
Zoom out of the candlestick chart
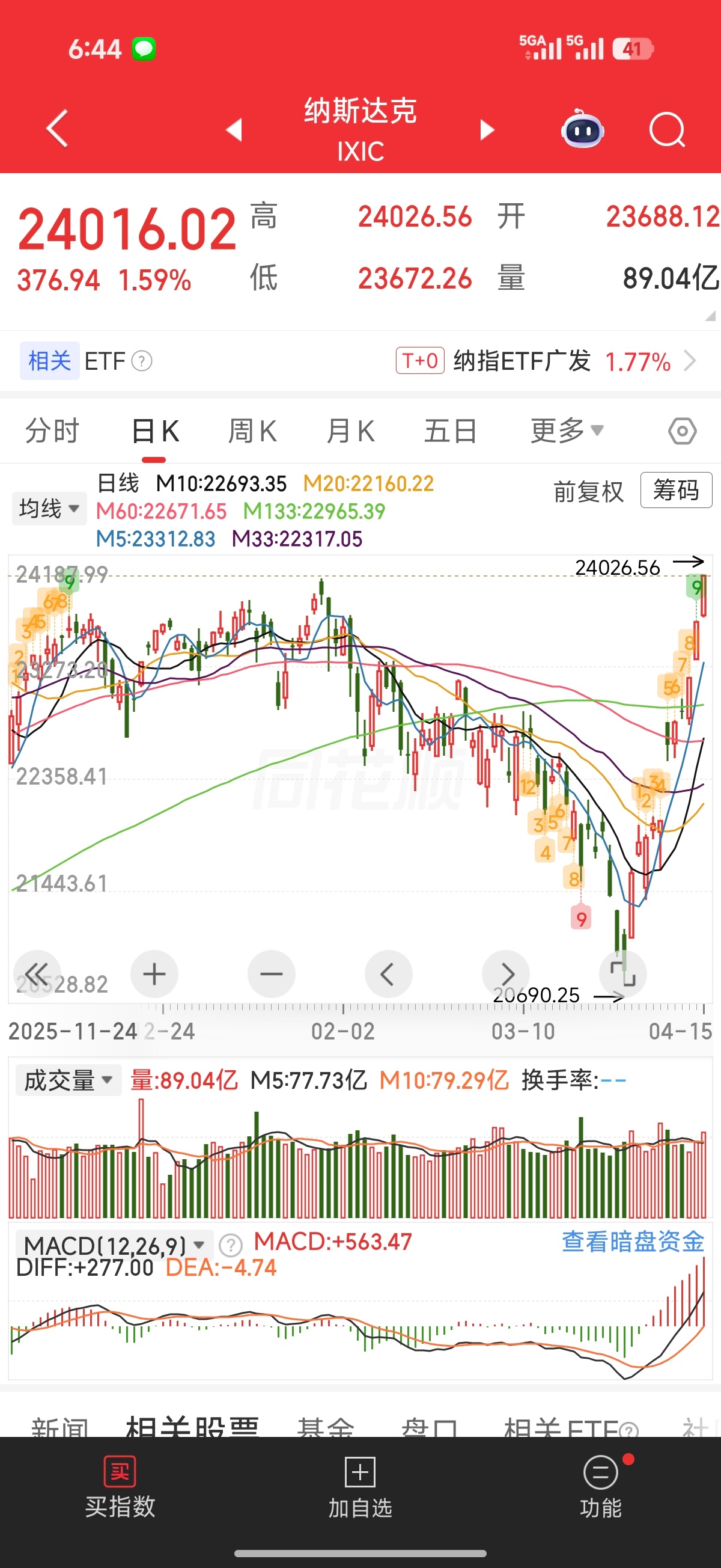tap(272, 974)
